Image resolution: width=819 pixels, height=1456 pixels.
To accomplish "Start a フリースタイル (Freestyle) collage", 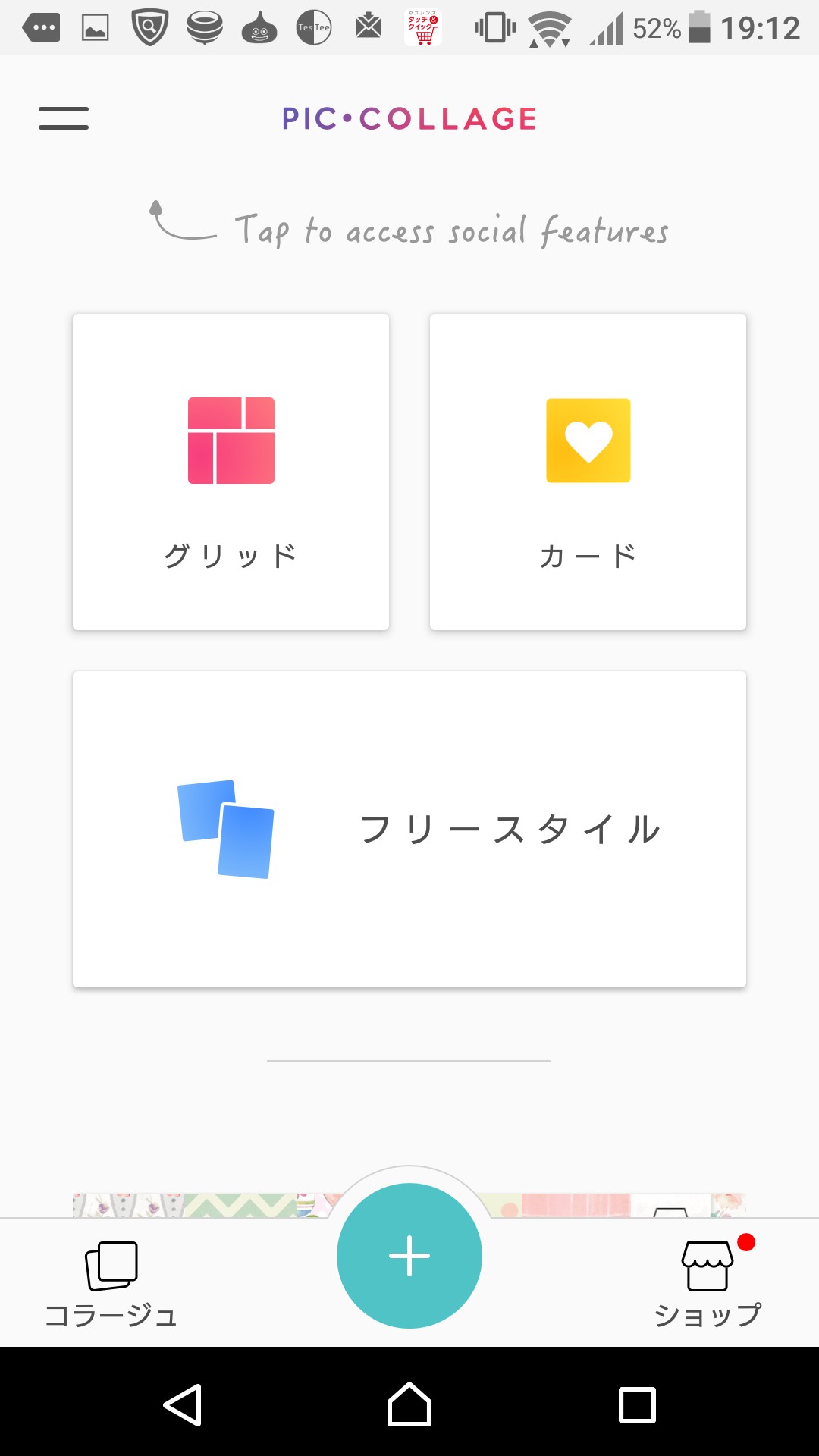I will point(409,829).
